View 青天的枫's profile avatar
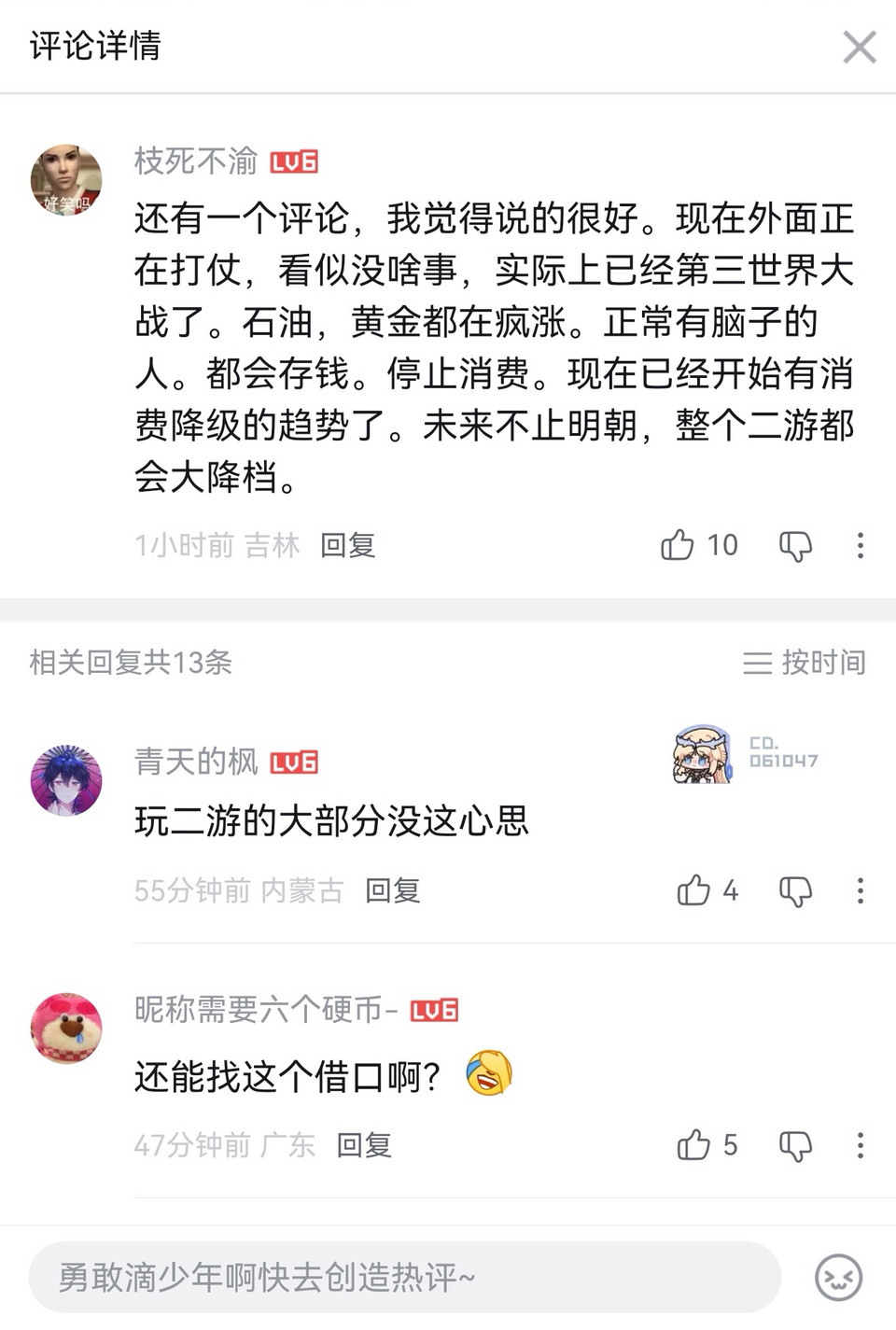 [65, 780]
